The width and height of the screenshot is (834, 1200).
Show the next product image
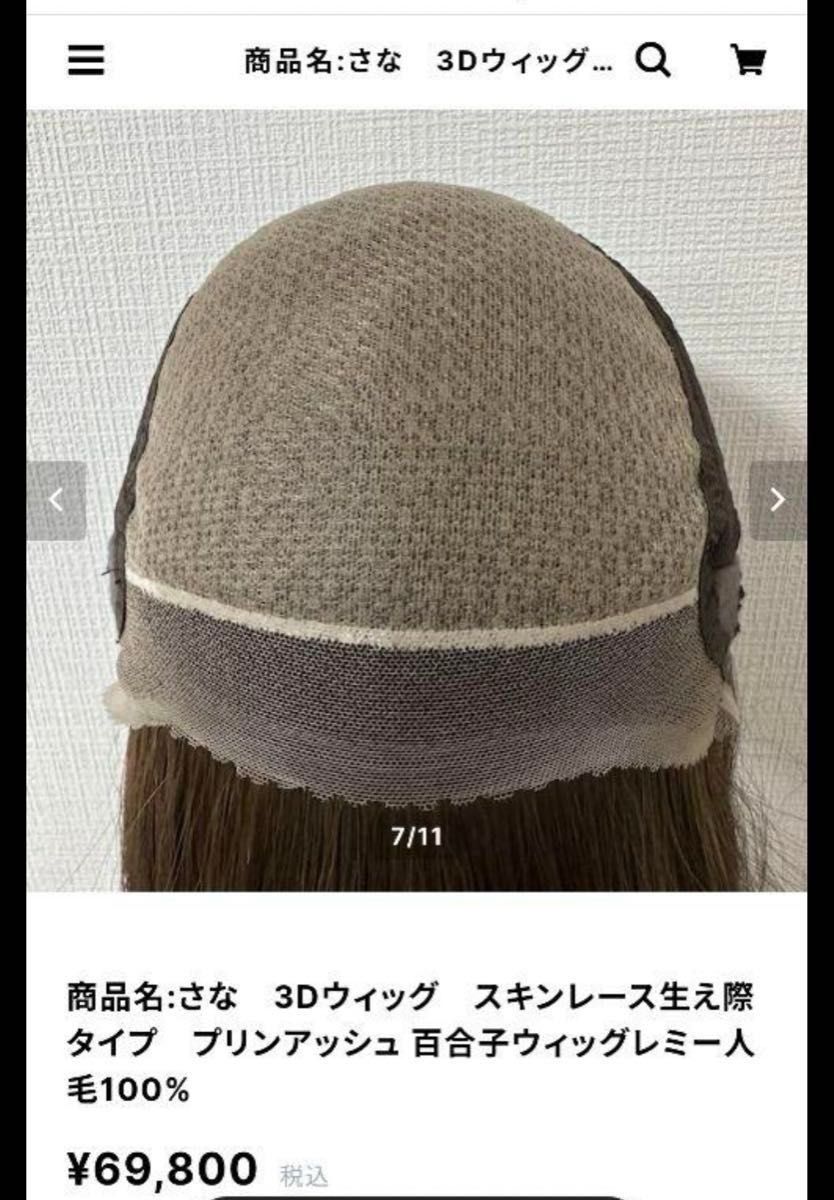pyautogui.click(x=777, y=500)
